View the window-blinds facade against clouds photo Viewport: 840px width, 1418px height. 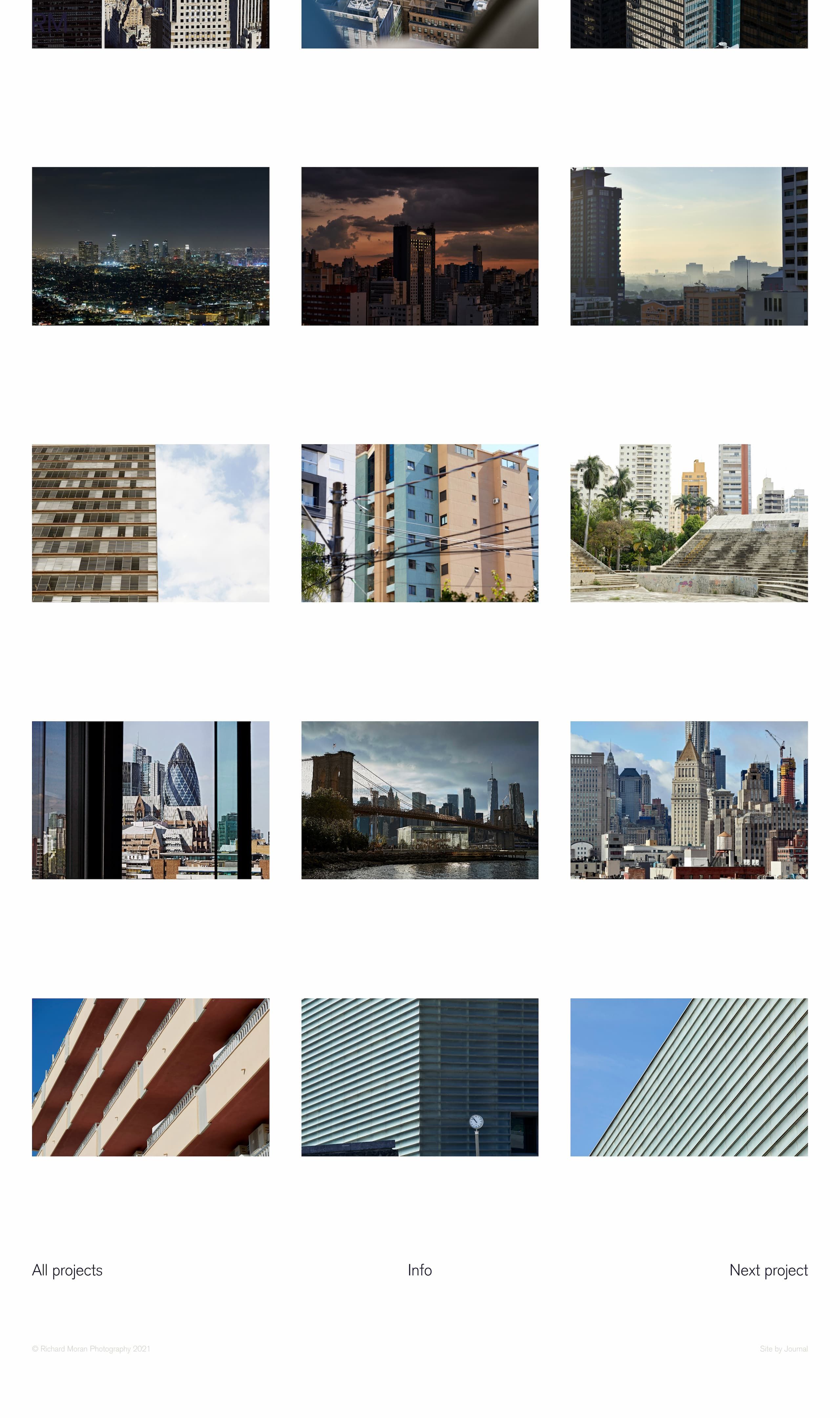tap(151, 523)
